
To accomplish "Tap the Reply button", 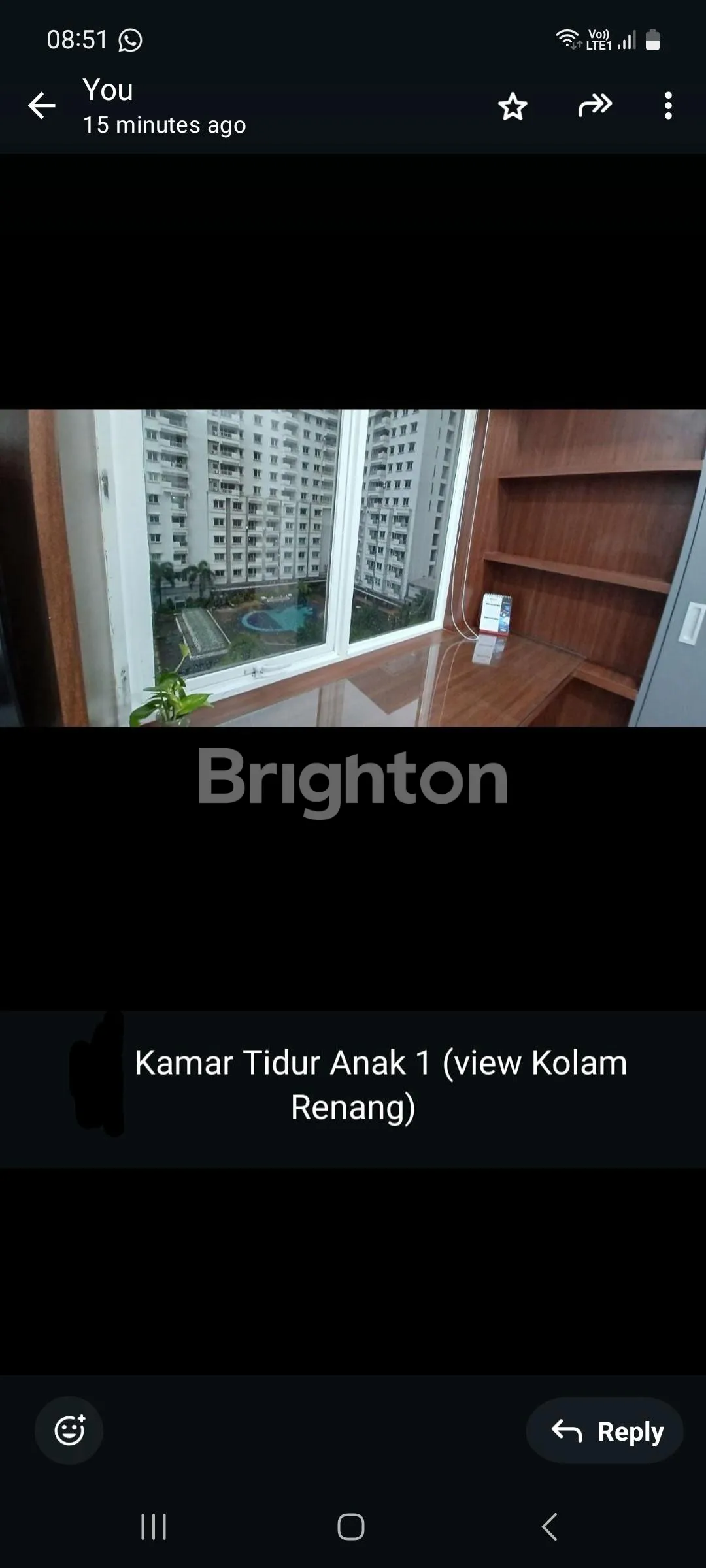I will (x=605, y=1431).
